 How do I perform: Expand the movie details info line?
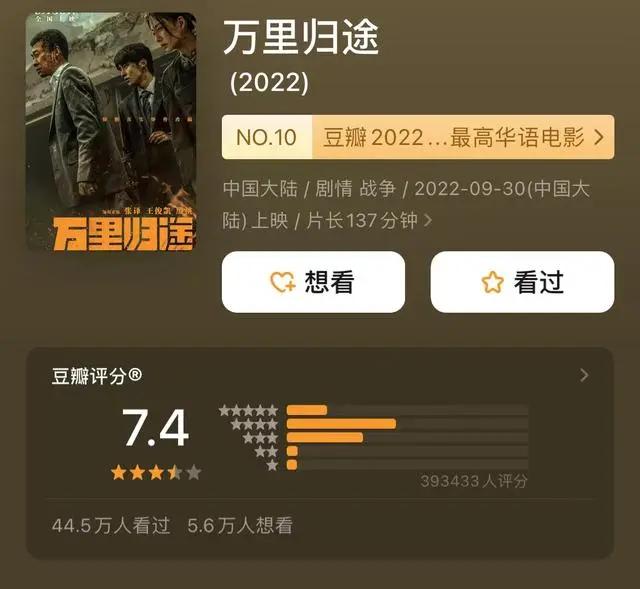pos(428,220)
